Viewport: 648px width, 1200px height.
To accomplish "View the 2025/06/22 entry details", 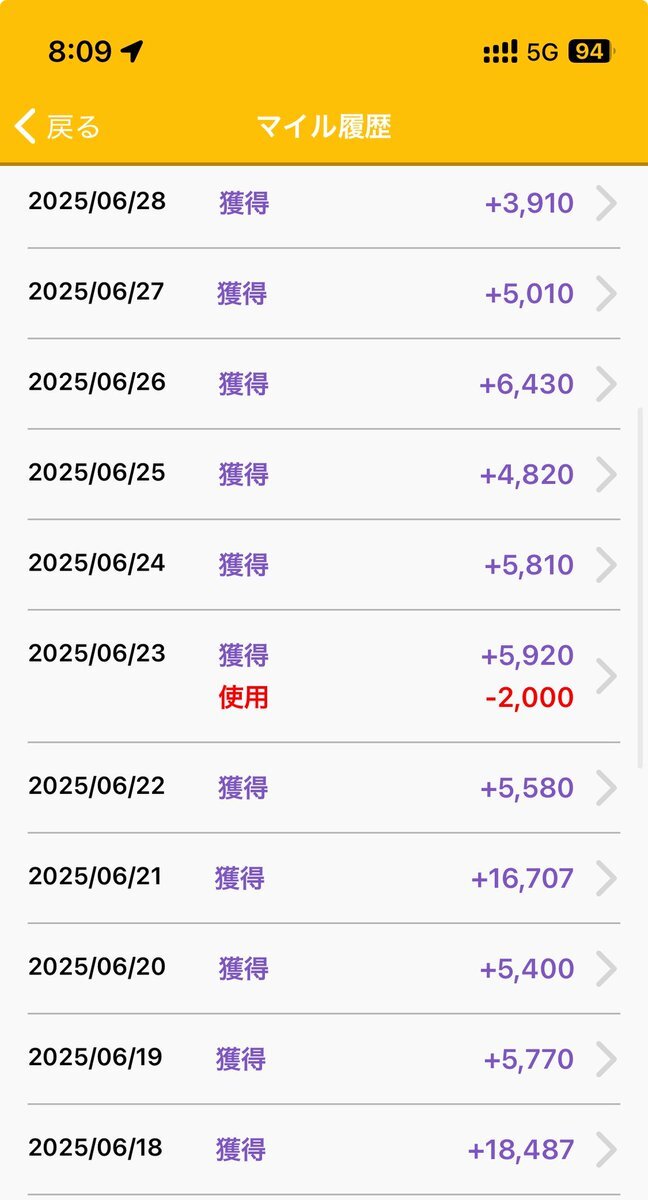I will point(324,788).
